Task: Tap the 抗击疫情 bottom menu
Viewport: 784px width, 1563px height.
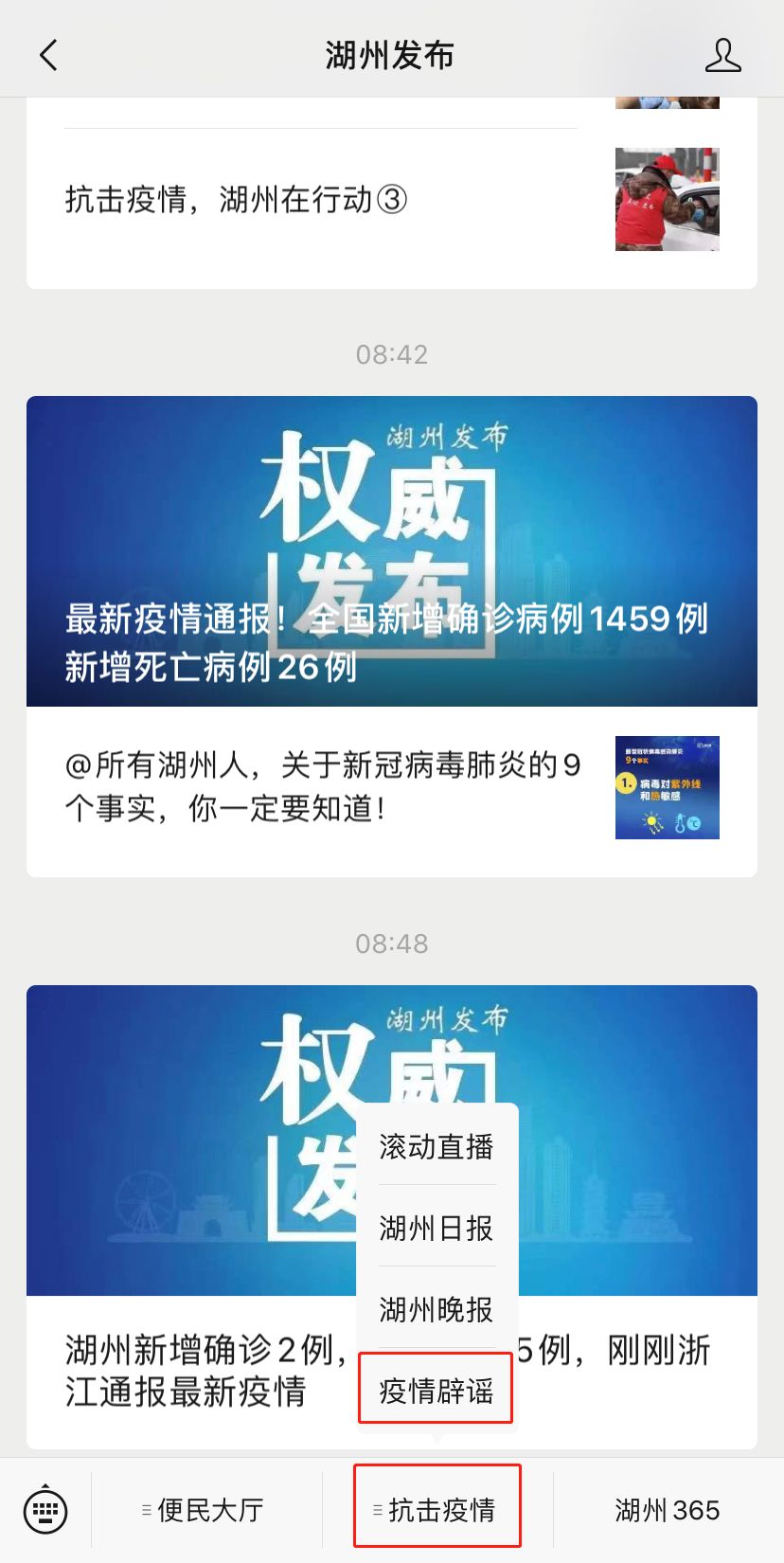Action: [x=438, y=1510]
